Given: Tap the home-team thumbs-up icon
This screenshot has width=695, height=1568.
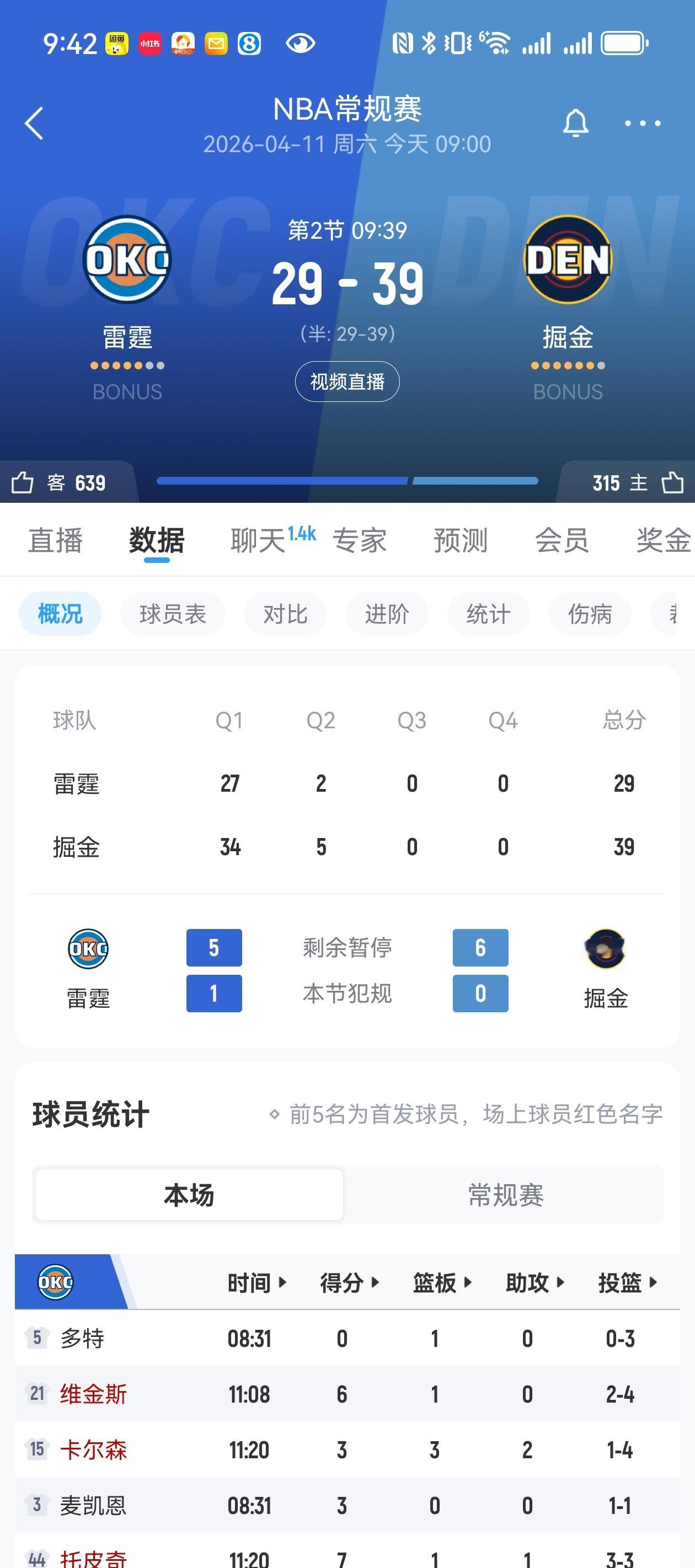Looking at the screenshot, I should [x=672, y=482].
